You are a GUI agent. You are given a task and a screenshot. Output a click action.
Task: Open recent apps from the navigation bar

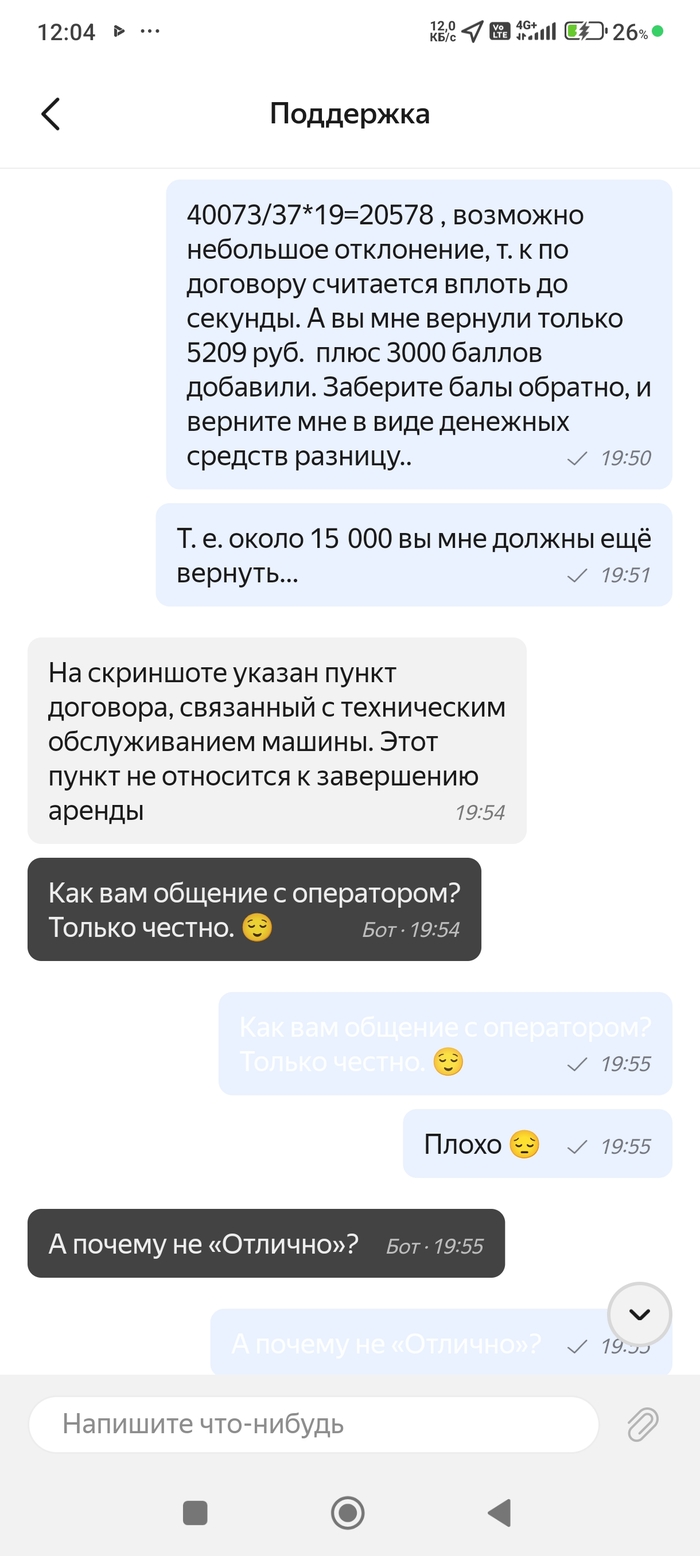pos(195,1512)
